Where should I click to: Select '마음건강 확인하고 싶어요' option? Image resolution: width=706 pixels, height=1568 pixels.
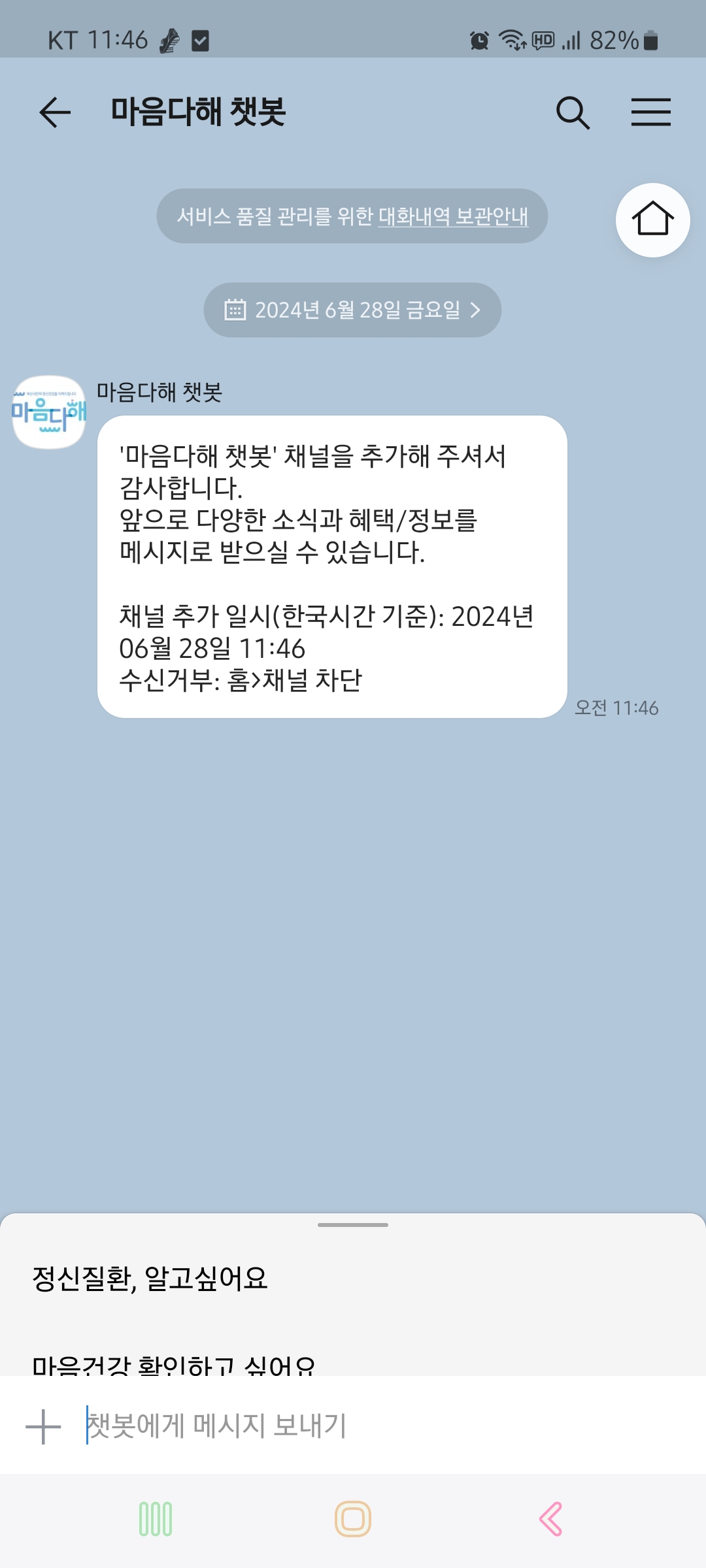(174, 1364)
